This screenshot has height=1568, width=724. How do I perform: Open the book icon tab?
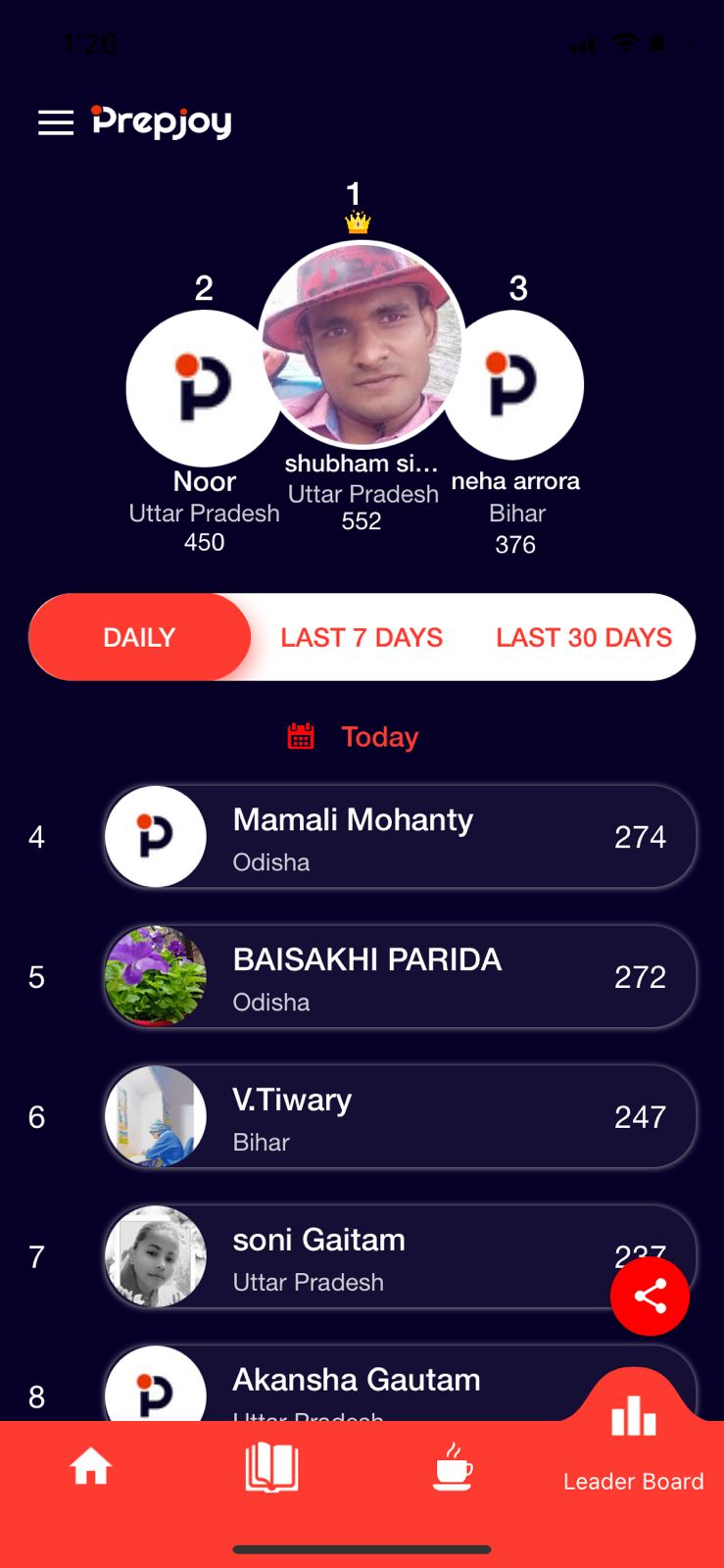click(271, 1468)
